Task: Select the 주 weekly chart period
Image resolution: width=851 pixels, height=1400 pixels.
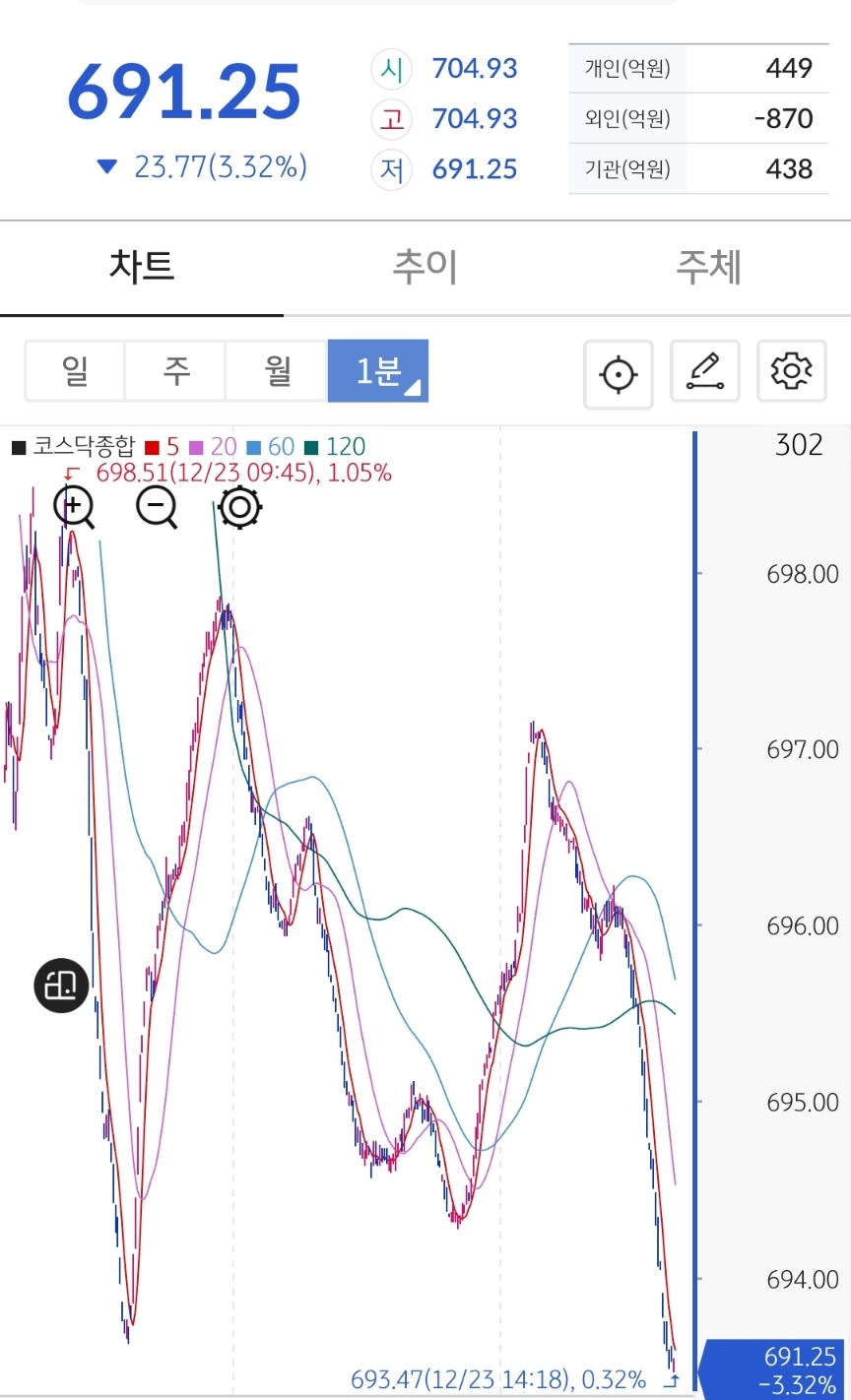Action: click(x=176, y=371)
